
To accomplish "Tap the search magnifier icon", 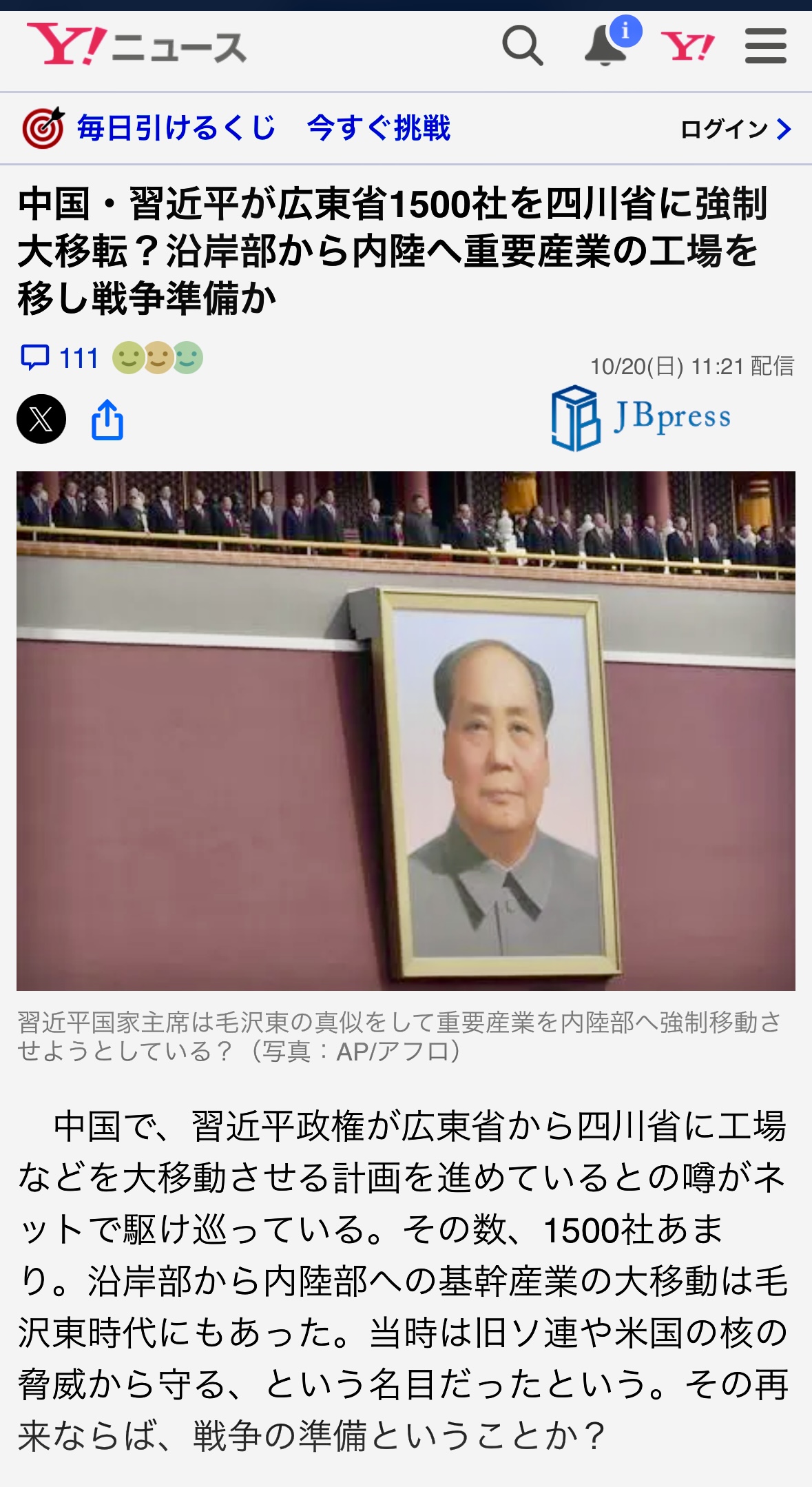I will [x=522, y=46].
